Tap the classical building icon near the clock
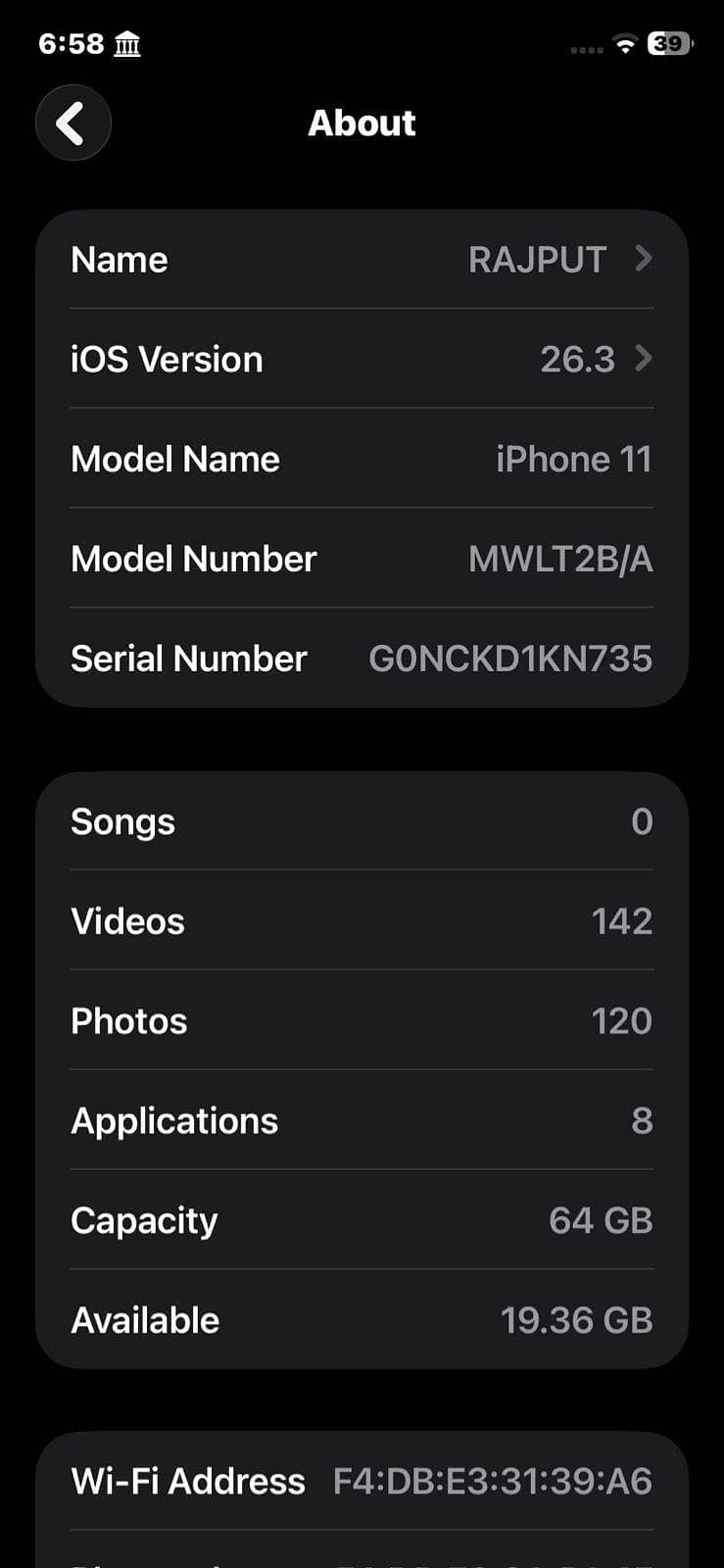724x1568 pixels. pyautogui.click(x=128, y=44)
